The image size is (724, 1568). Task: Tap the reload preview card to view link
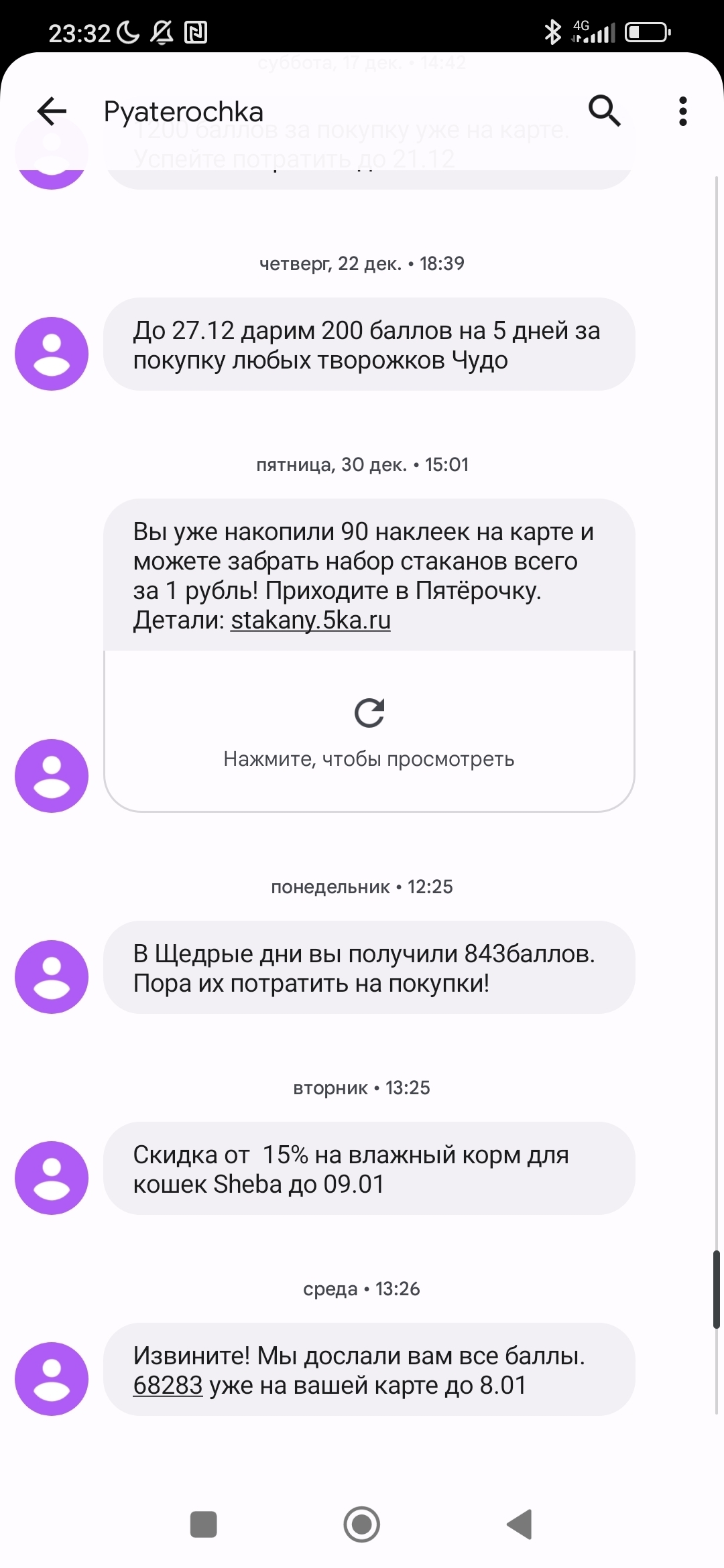369,730
